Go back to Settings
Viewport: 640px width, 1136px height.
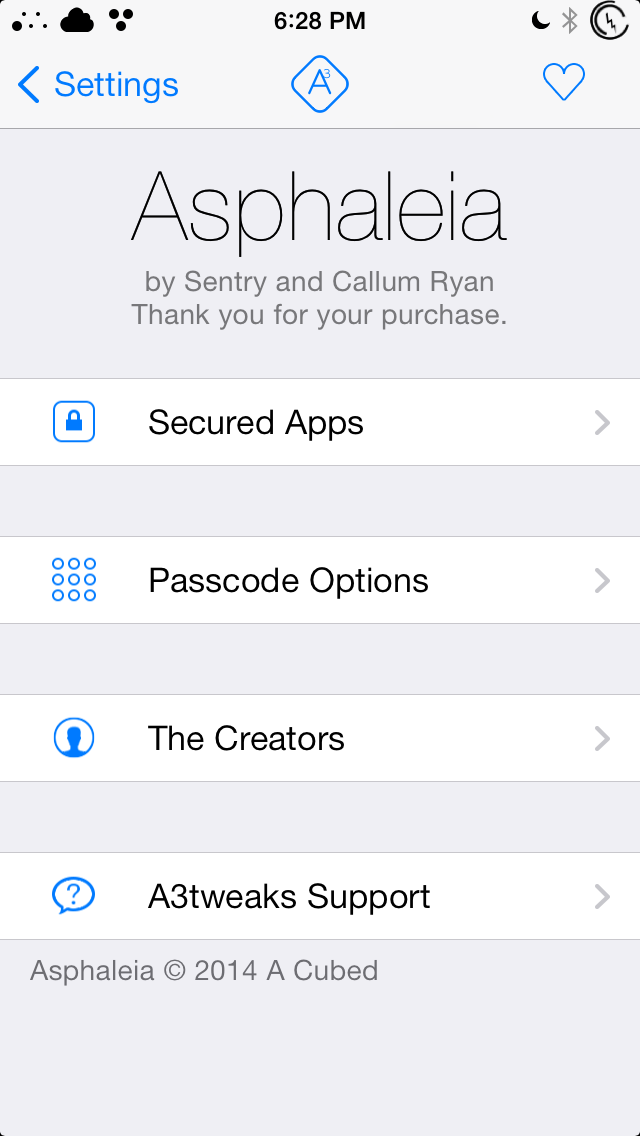point(98,85)
